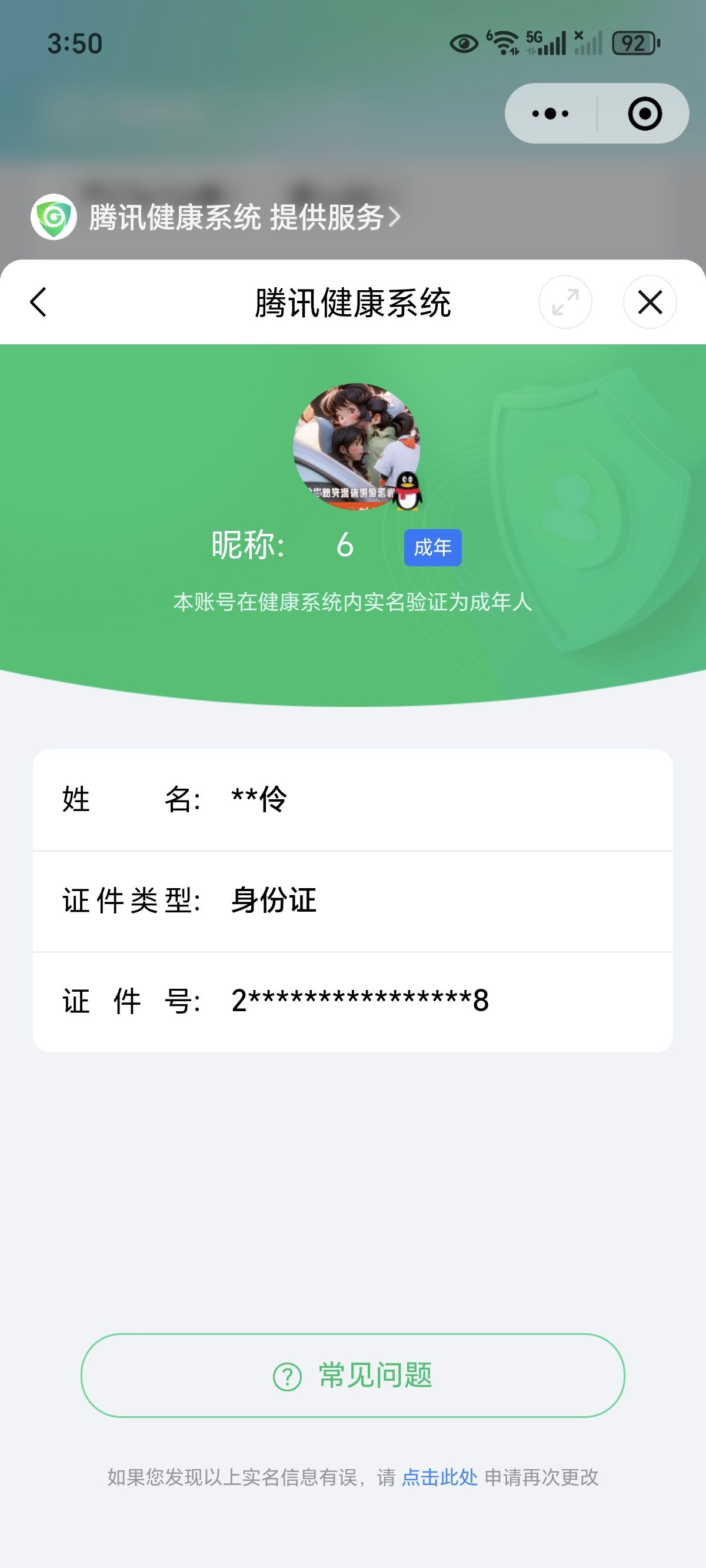The width and height of the screenshot is (706, 1568).
Task: Click the 5G signal indicator icon
Action: (x=548, y=41)
